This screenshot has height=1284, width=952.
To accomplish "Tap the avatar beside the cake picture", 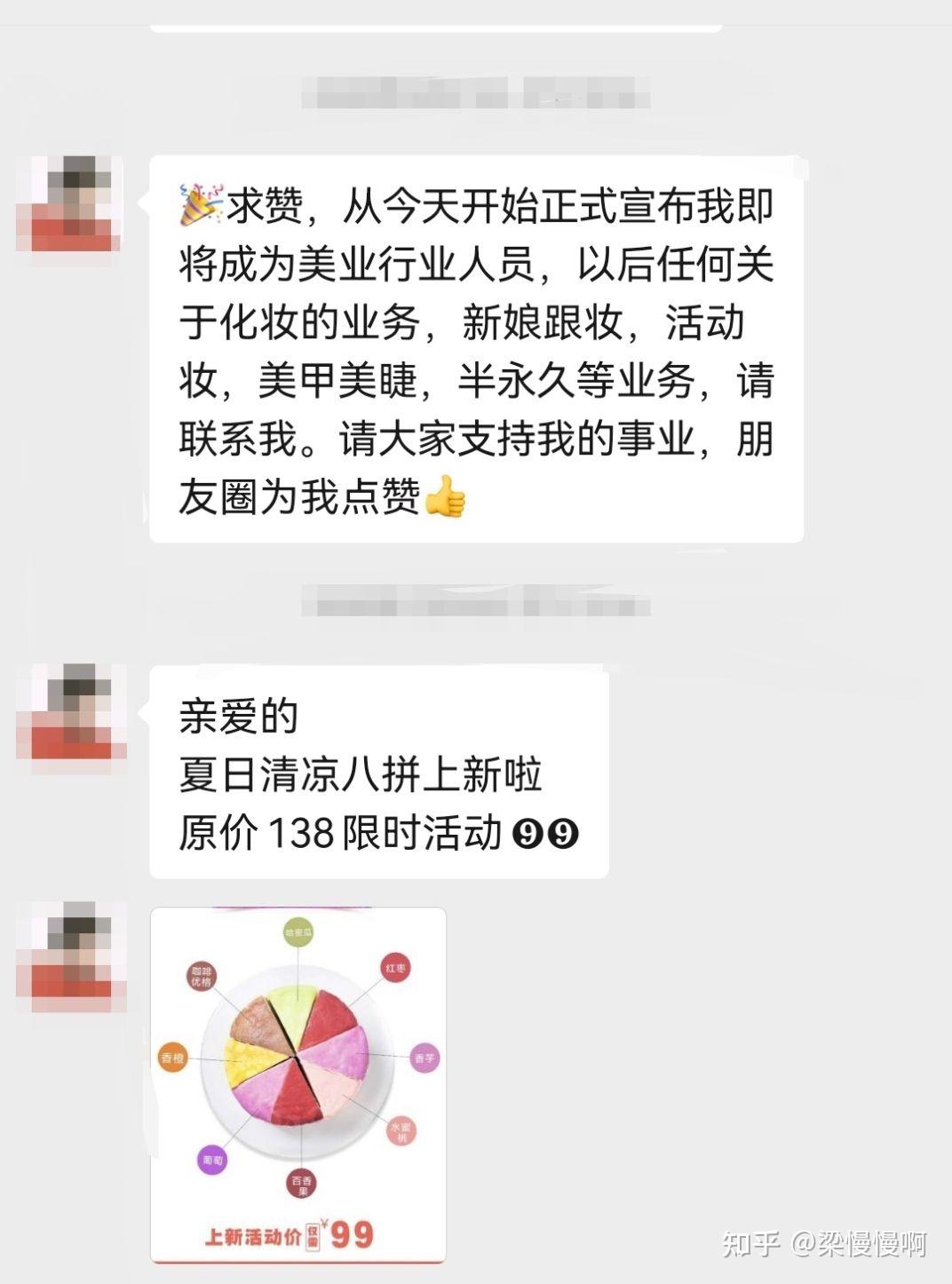I will coord(70,956).
